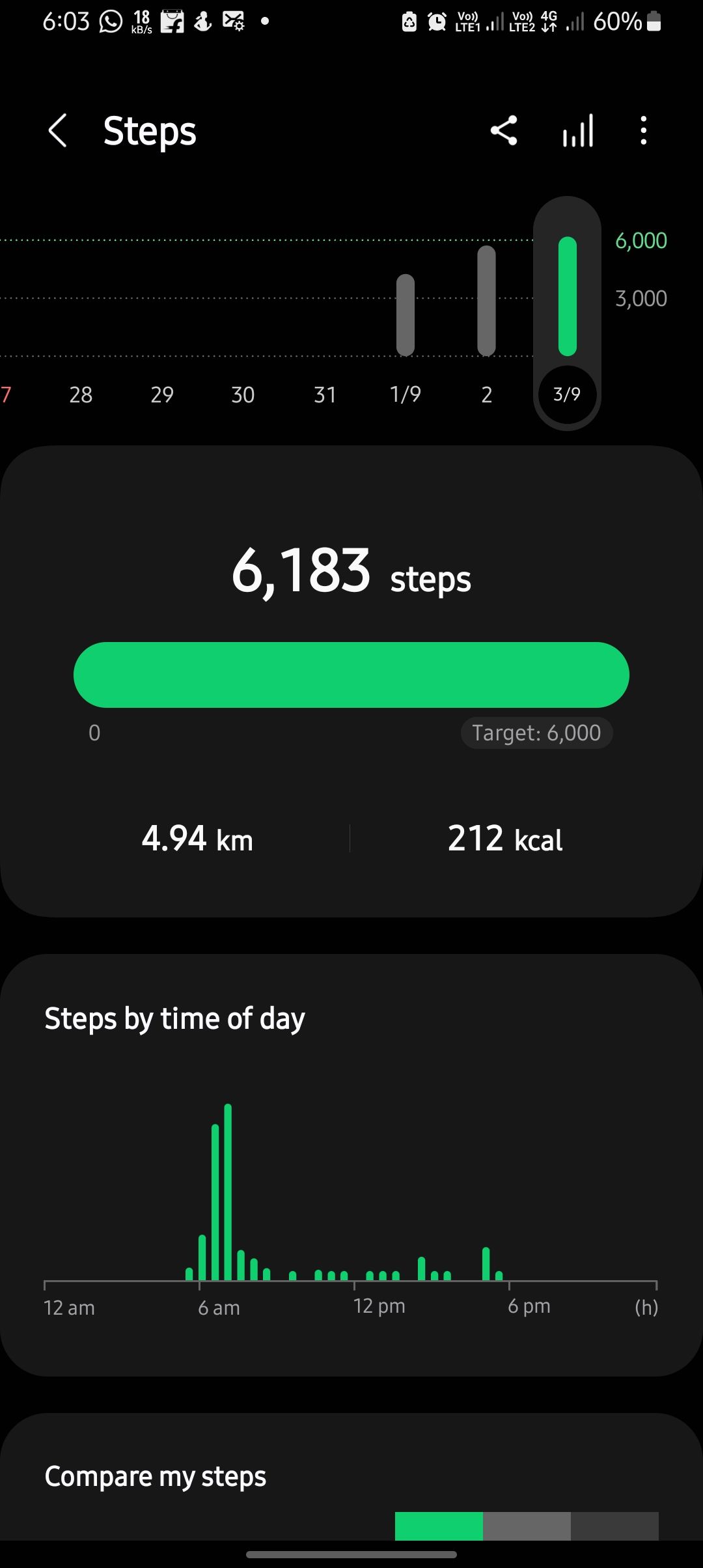Select day 30 in the date strip
The height and width of the screenshot is (1568, 703).
click(243, 395)
